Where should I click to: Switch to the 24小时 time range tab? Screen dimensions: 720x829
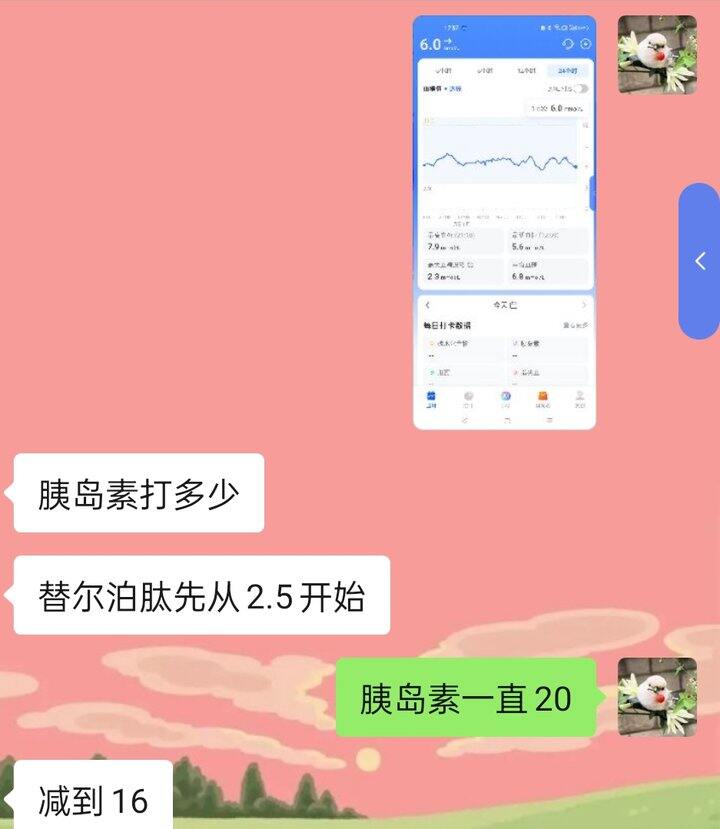tap(566, 70)
